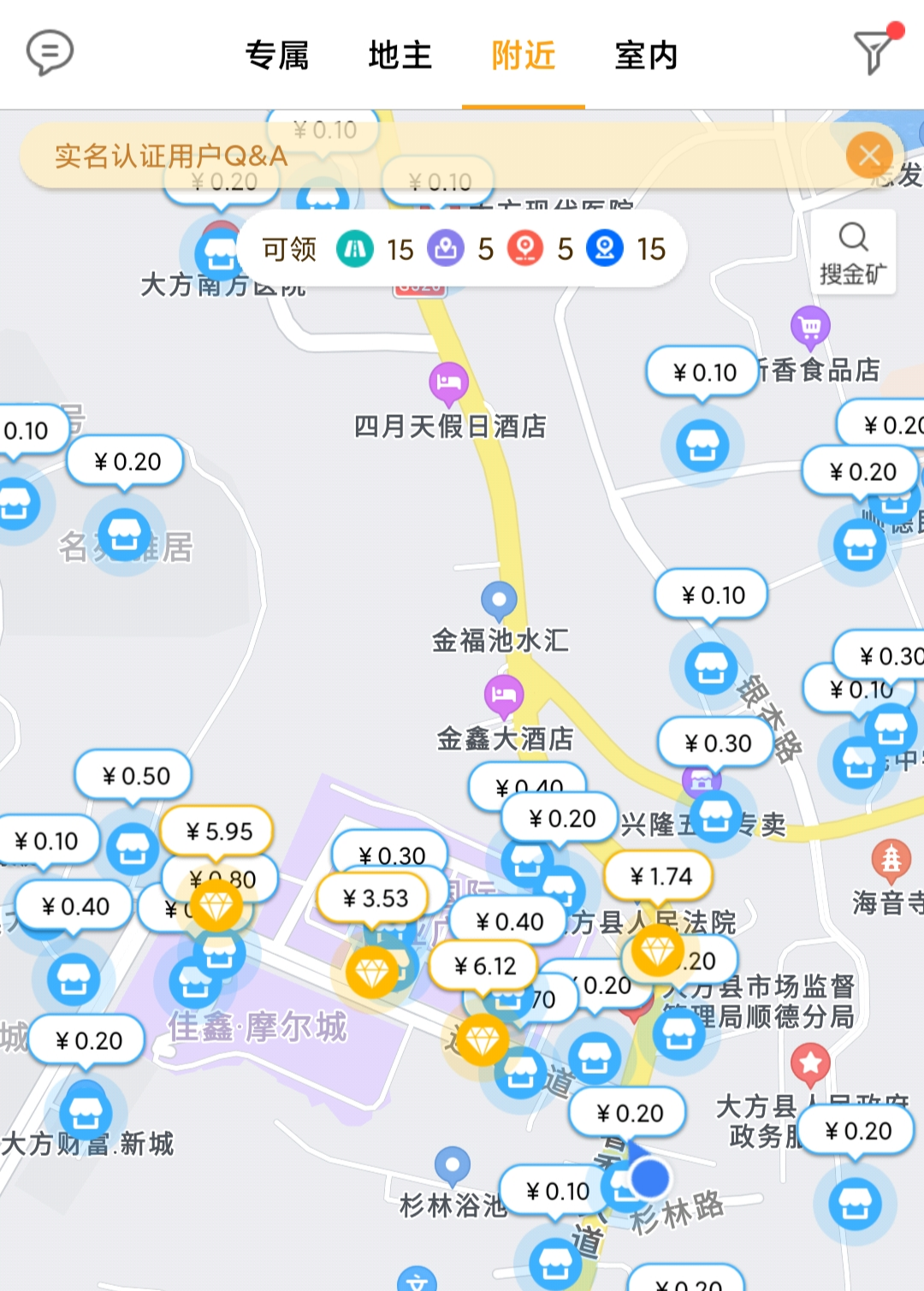Tap the ¥6.12 diamond marker

pyautogui.click(x=483, y=1039)
